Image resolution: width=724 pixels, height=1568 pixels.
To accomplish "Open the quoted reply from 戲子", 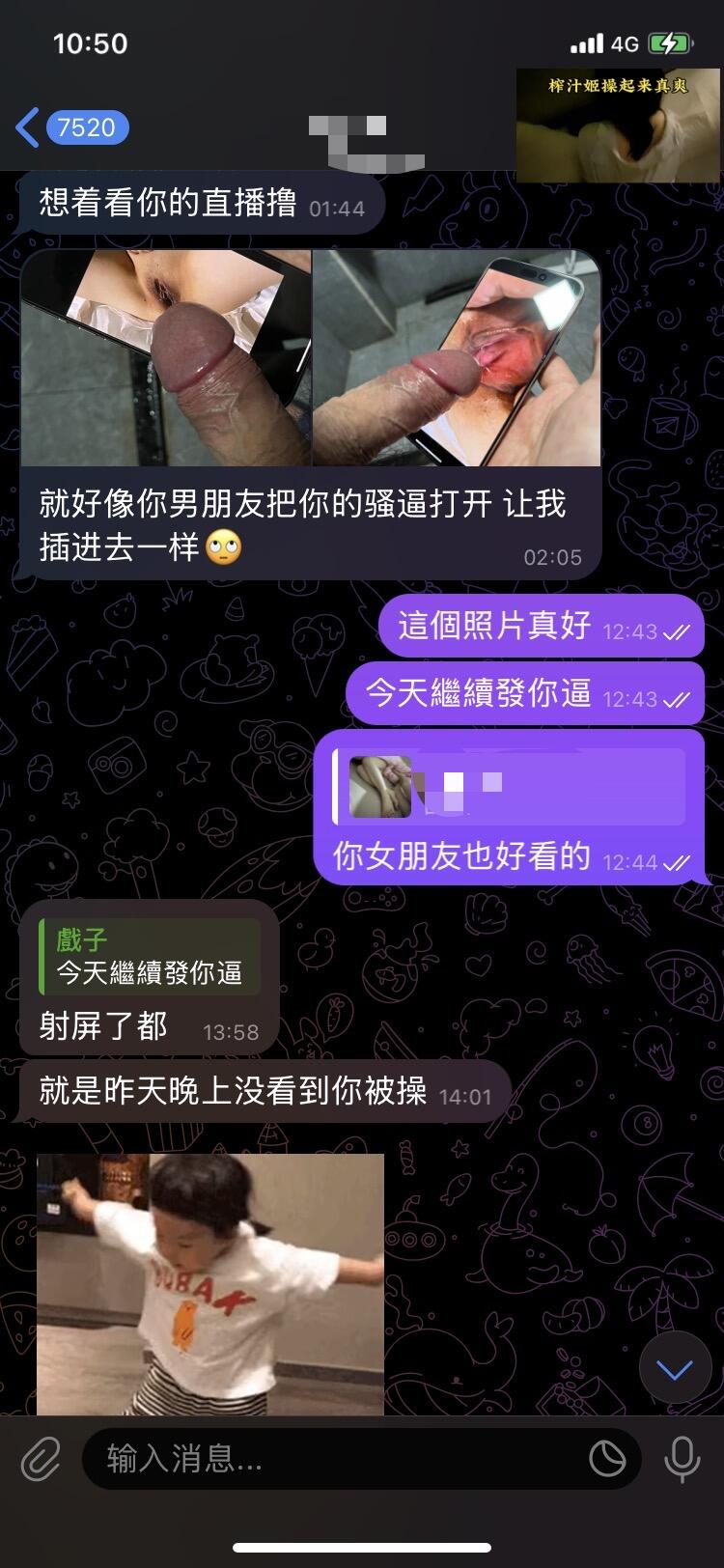I will point(150,956).
